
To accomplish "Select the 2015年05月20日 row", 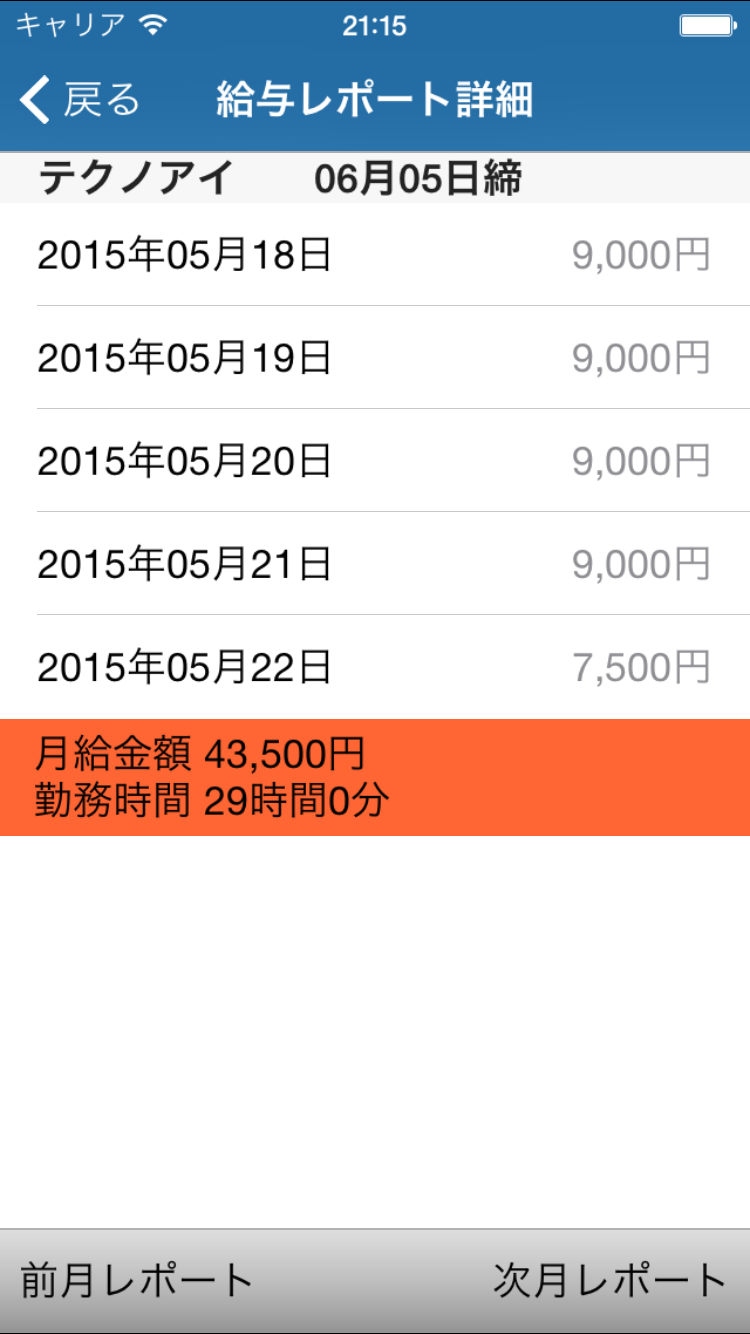I will click(375, 461).
